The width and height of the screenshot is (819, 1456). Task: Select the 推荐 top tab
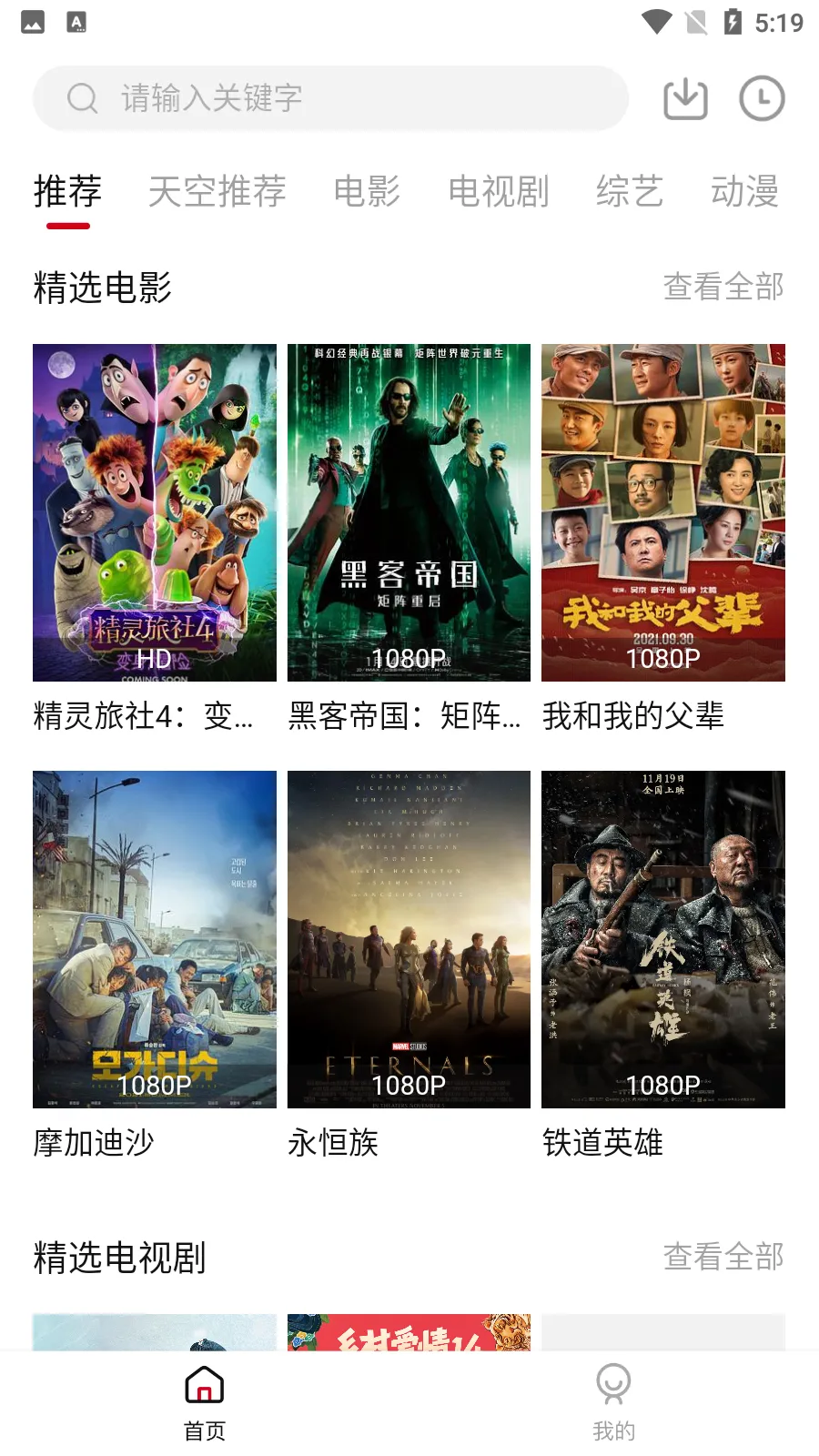tap(67, 192)
